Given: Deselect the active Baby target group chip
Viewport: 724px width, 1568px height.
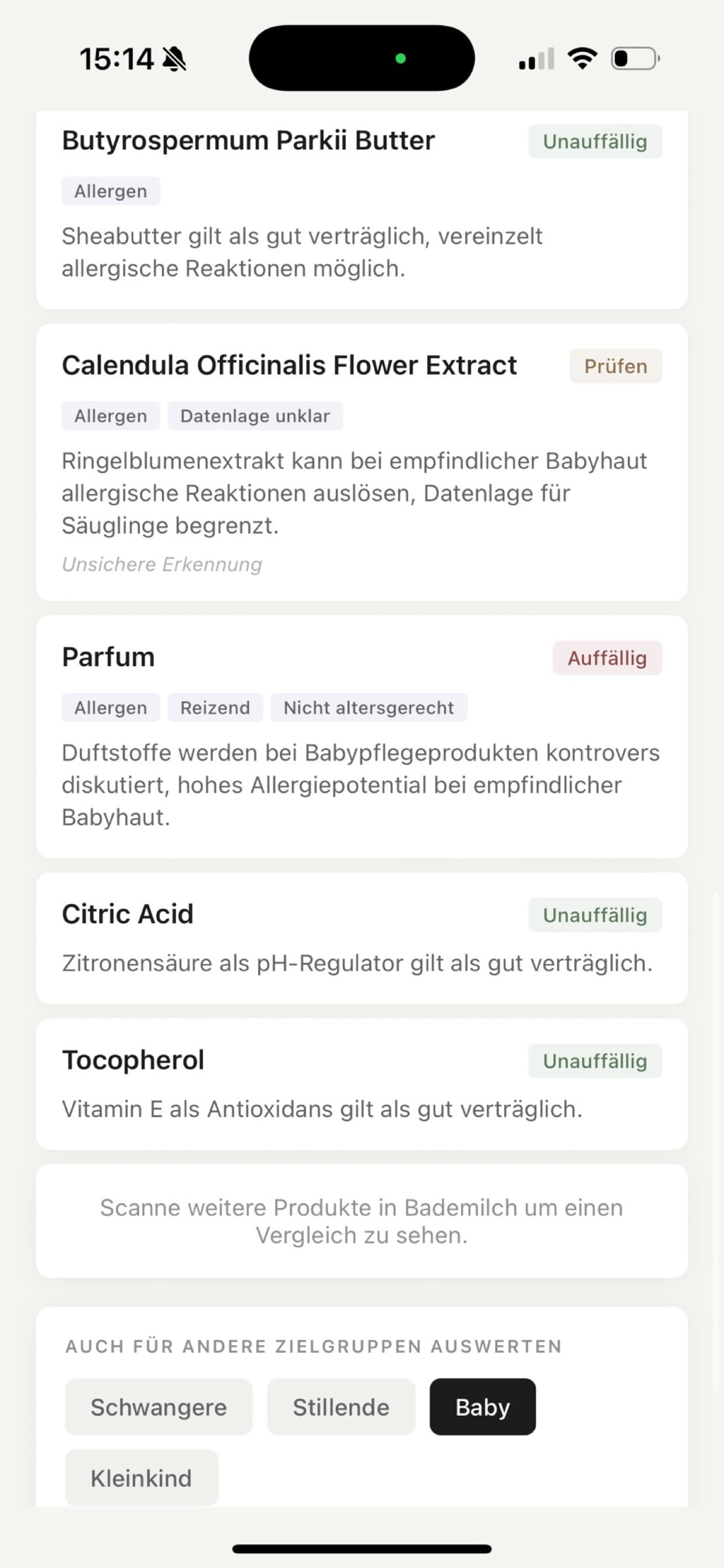Looking at the screenshot, I should (483, 1406).
